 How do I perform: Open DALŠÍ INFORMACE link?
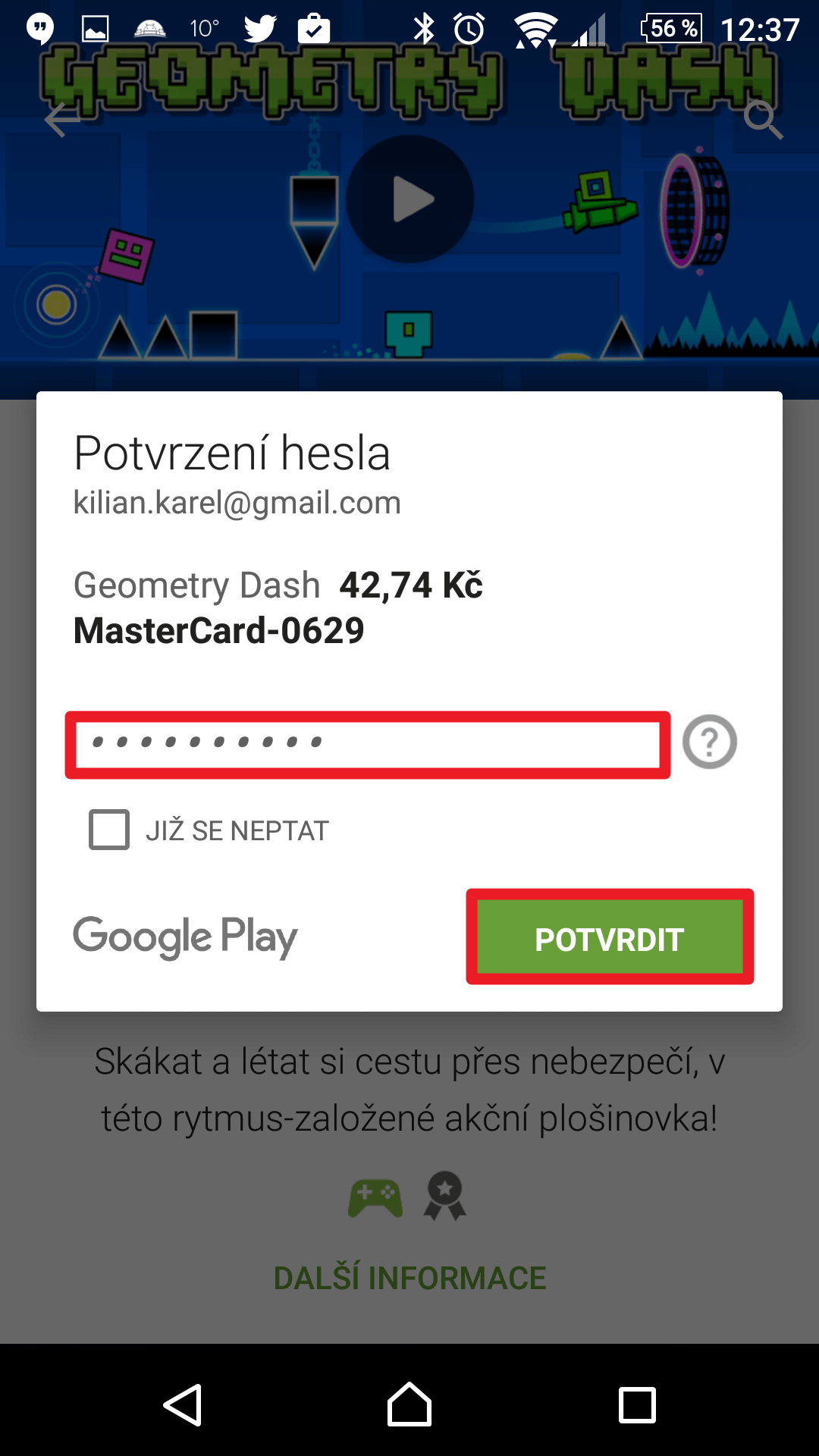(409, 1278)
